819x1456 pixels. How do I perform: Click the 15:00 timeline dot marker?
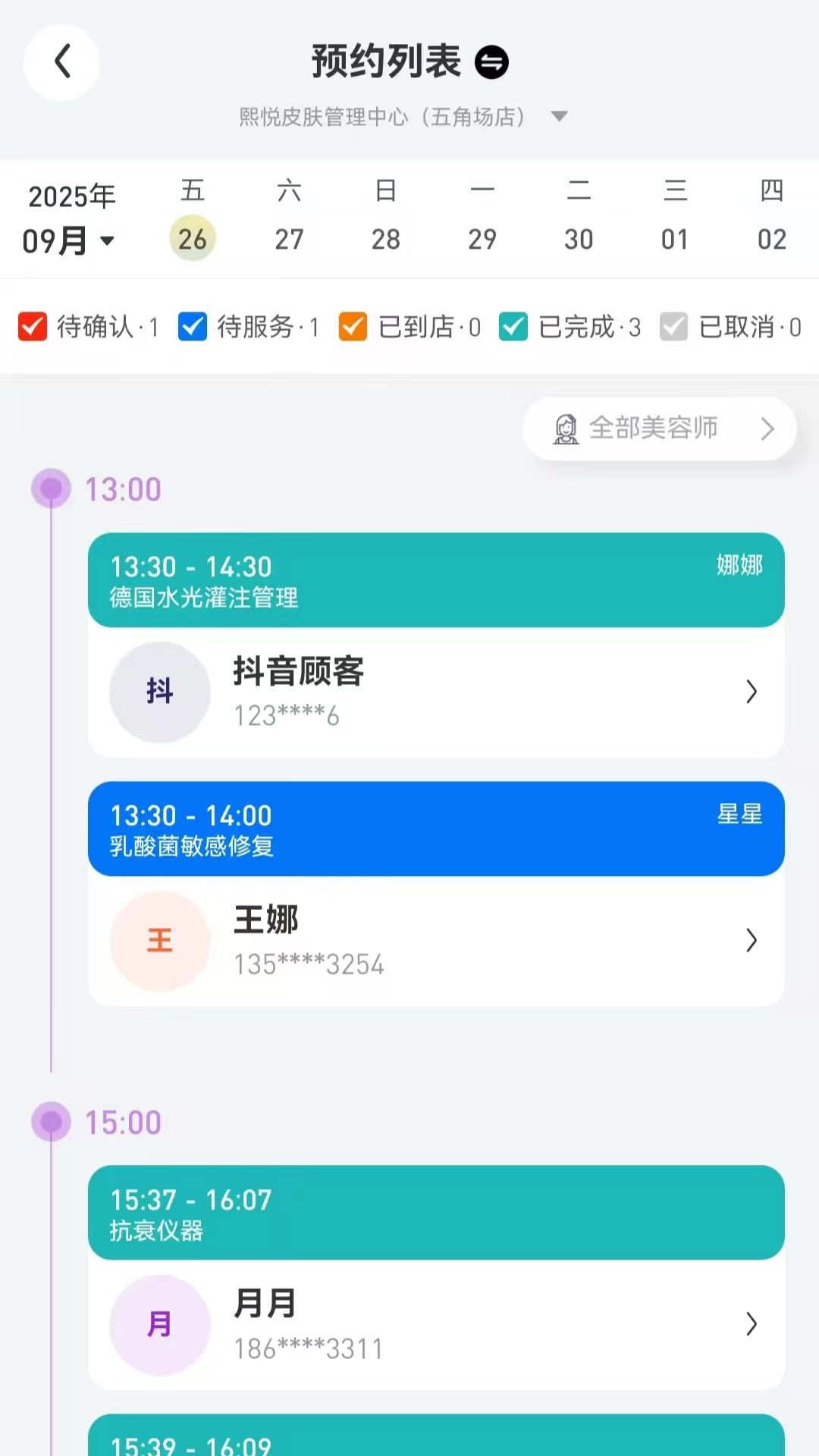pyautogui.click(x=51, y=1121)
